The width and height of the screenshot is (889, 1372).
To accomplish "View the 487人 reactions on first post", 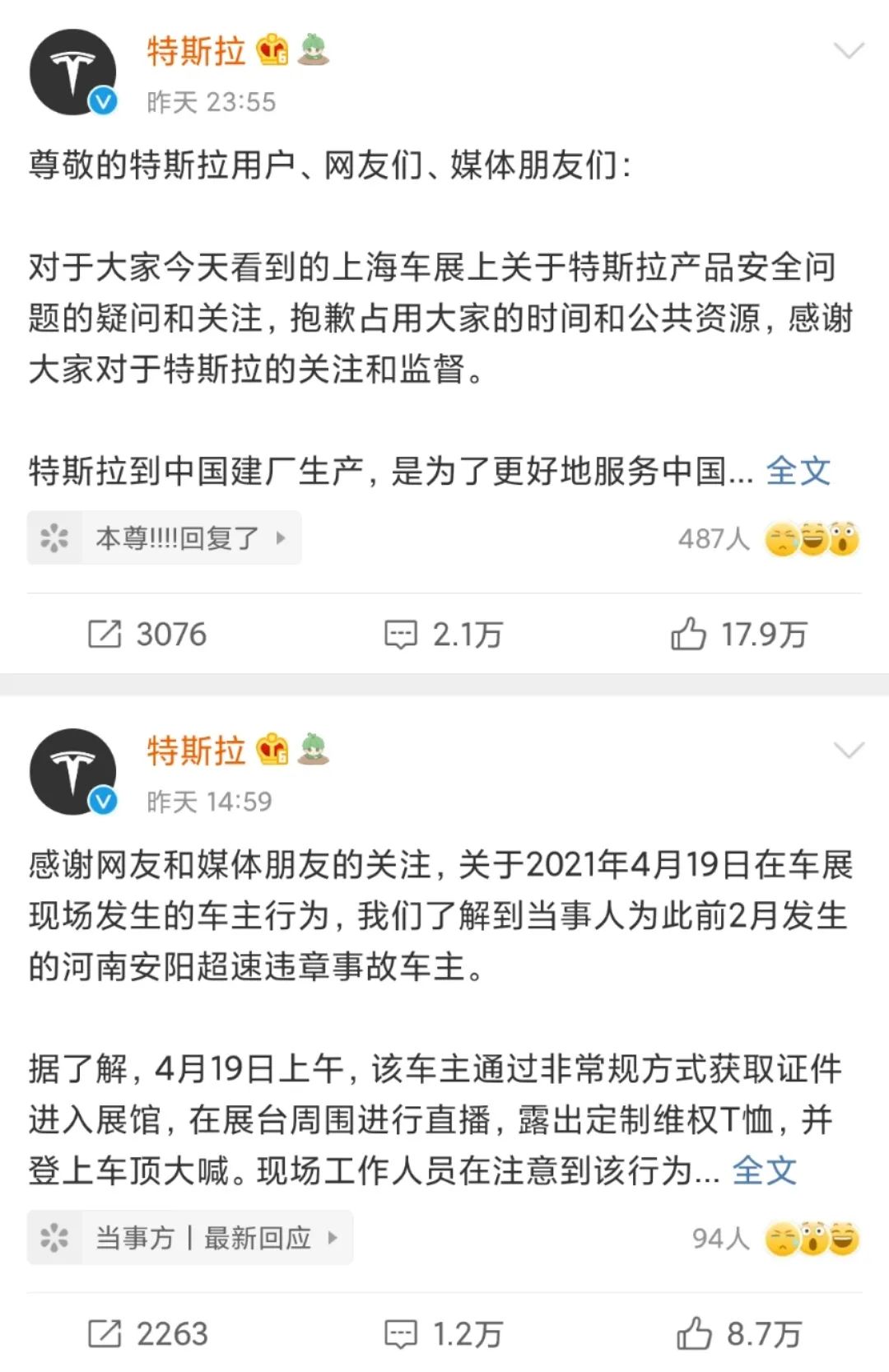I will tap(768, 539).
